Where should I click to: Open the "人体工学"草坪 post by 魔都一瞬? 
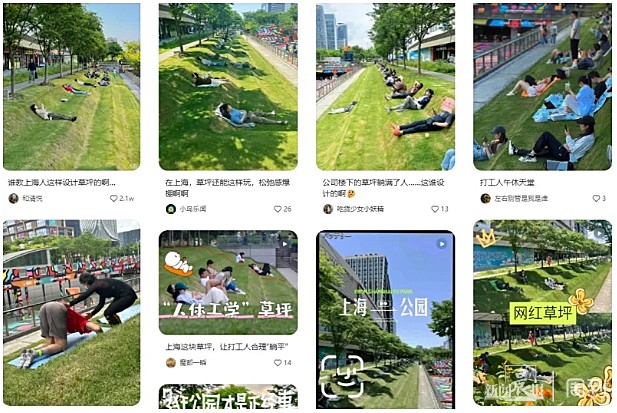(x=227, y=283)
